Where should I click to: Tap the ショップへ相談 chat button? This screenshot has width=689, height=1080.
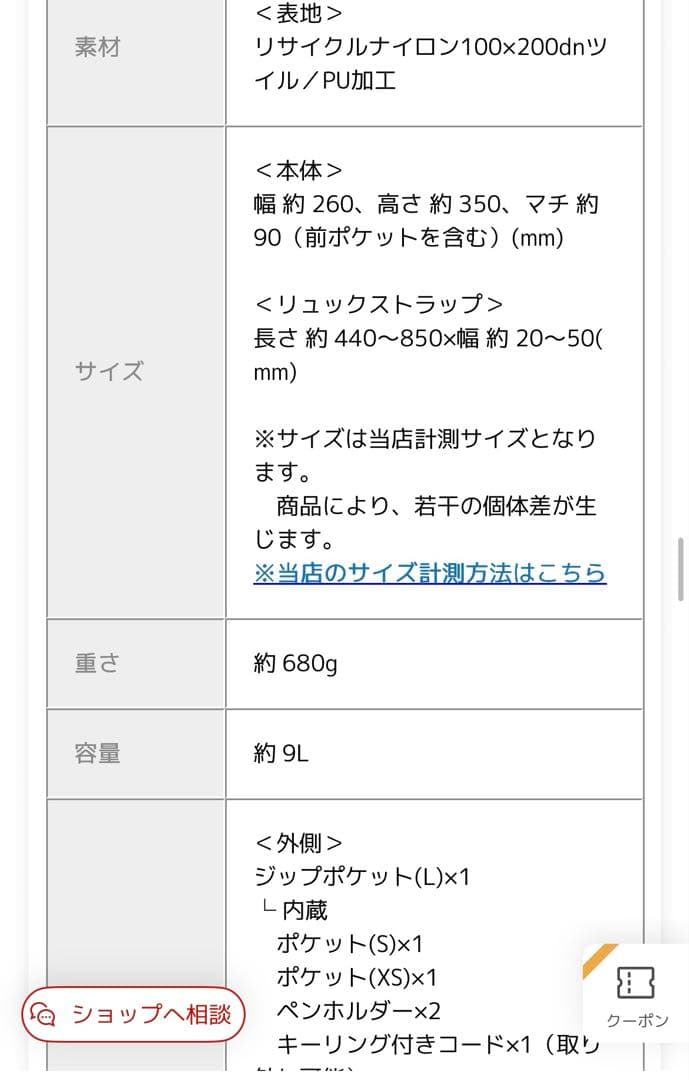click(133, 1014)
